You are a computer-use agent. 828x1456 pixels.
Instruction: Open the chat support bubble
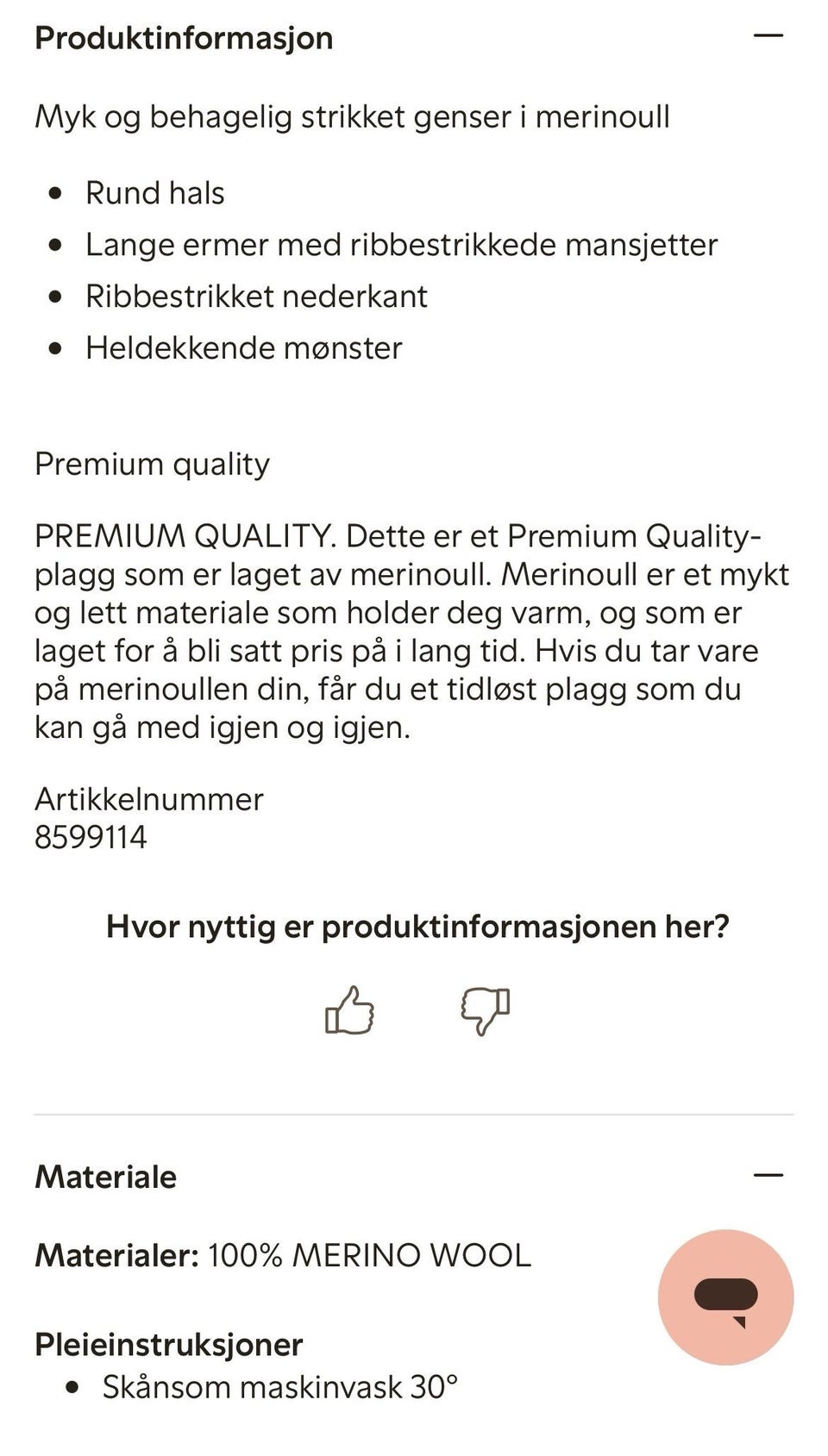(x=725, y=1297)
